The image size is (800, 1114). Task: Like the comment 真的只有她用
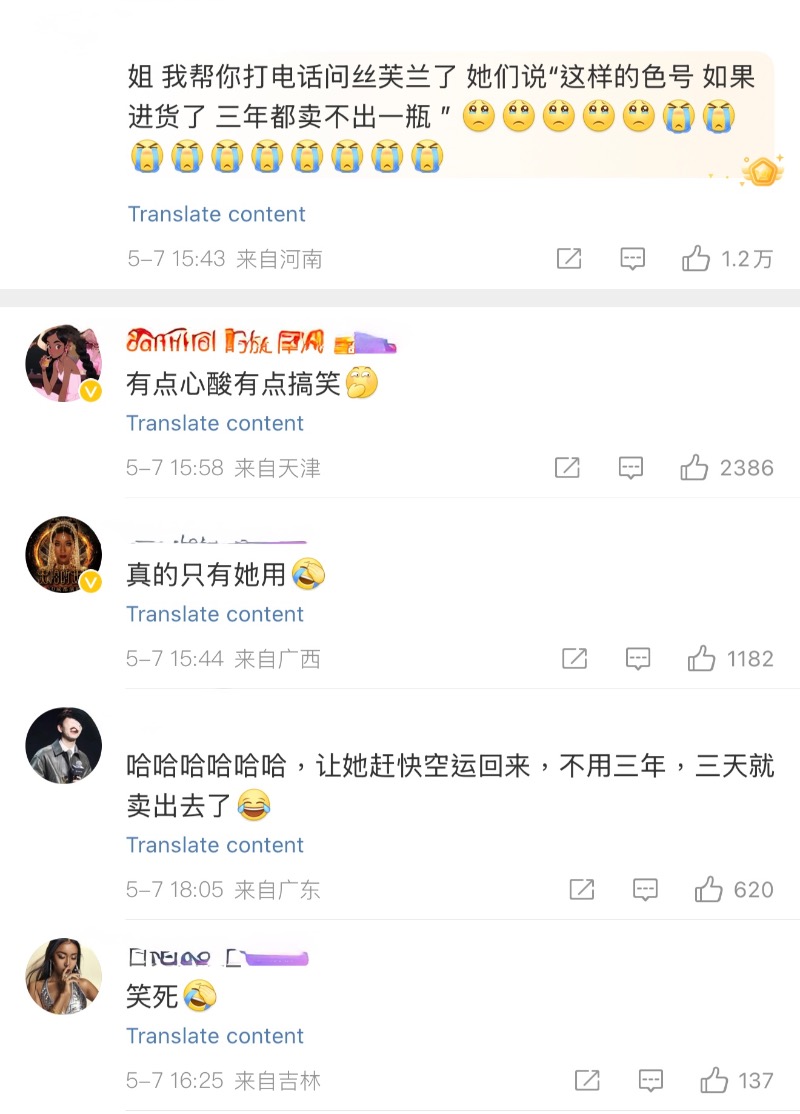tap(702, 658)
